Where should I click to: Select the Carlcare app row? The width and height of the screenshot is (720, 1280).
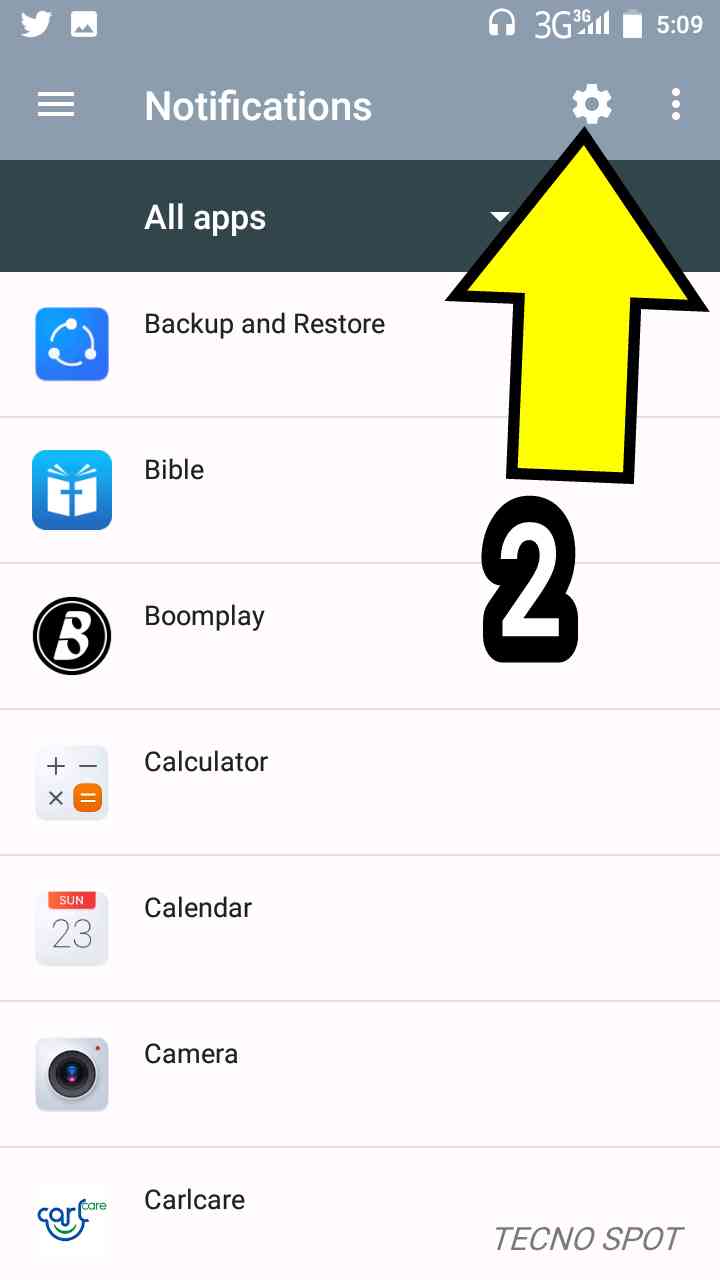tap(360, 1214)
